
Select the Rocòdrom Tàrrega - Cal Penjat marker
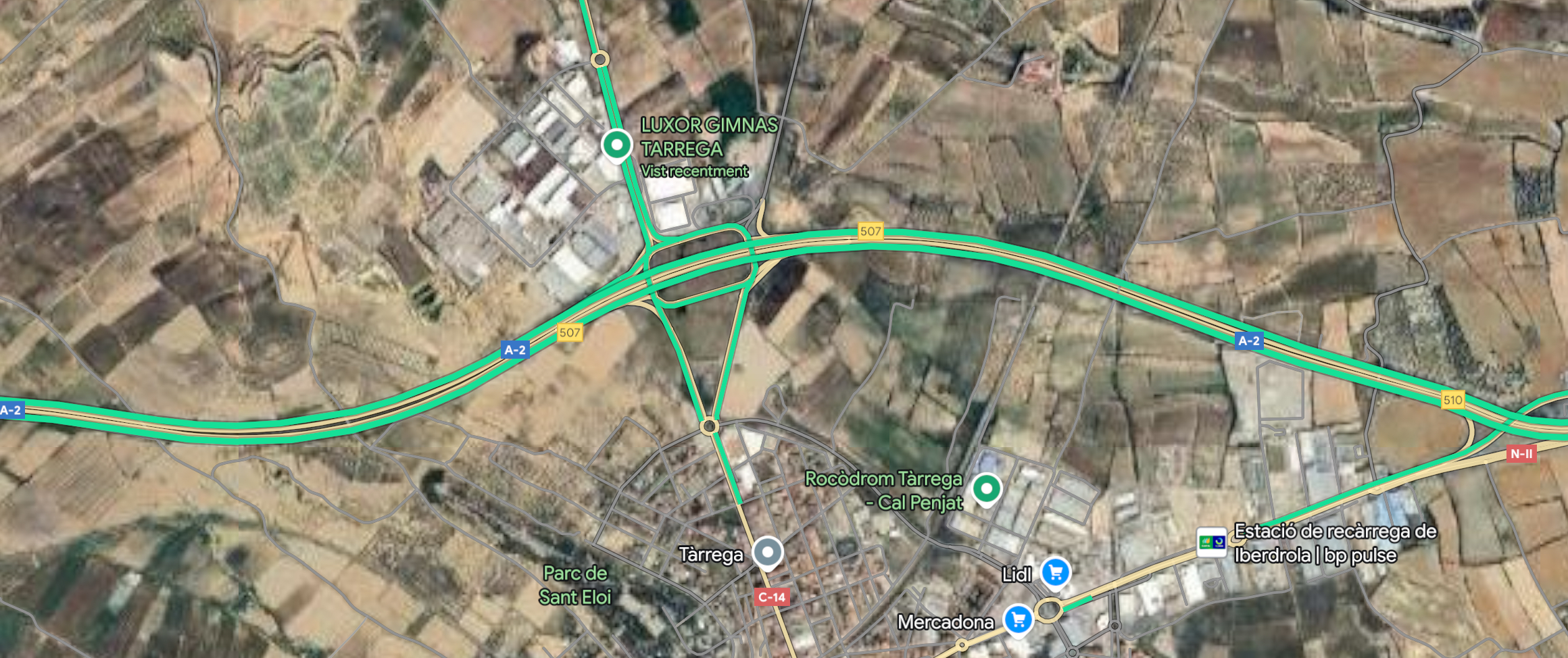click(x=986, y=487)
